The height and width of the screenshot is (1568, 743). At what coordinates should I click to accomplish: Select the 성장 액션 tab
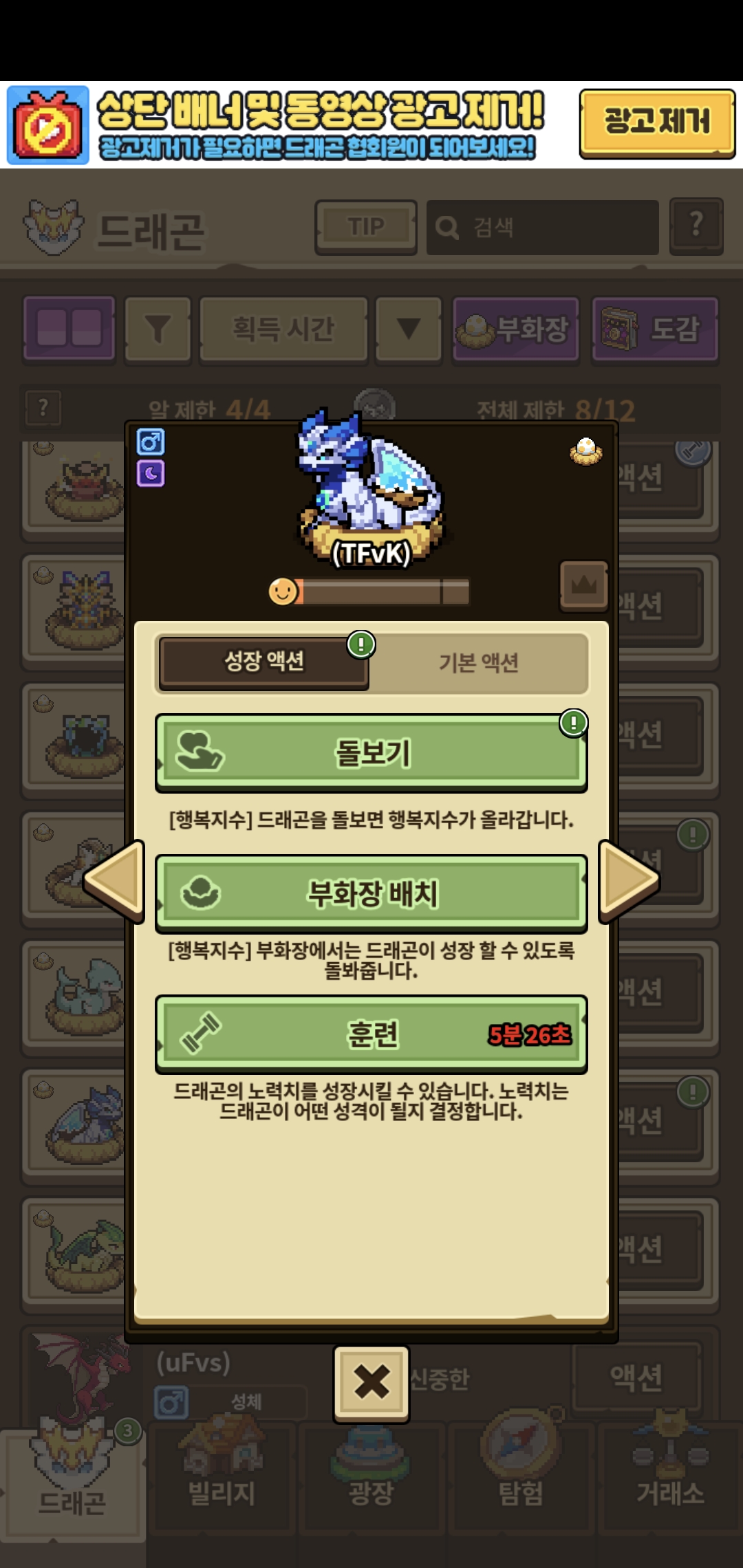(264, 662)
